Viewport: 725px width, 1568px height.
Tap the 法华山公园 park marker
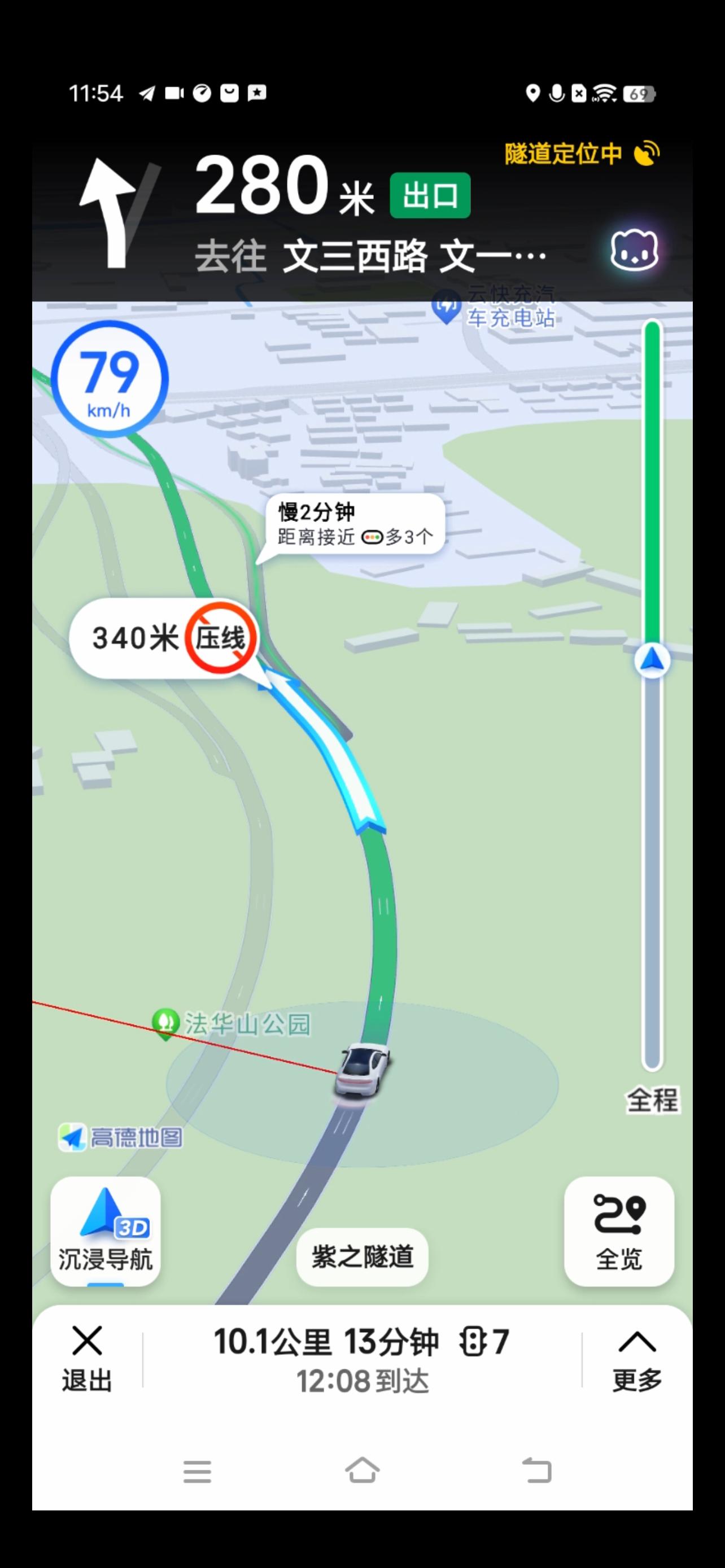click(165, 1021)
